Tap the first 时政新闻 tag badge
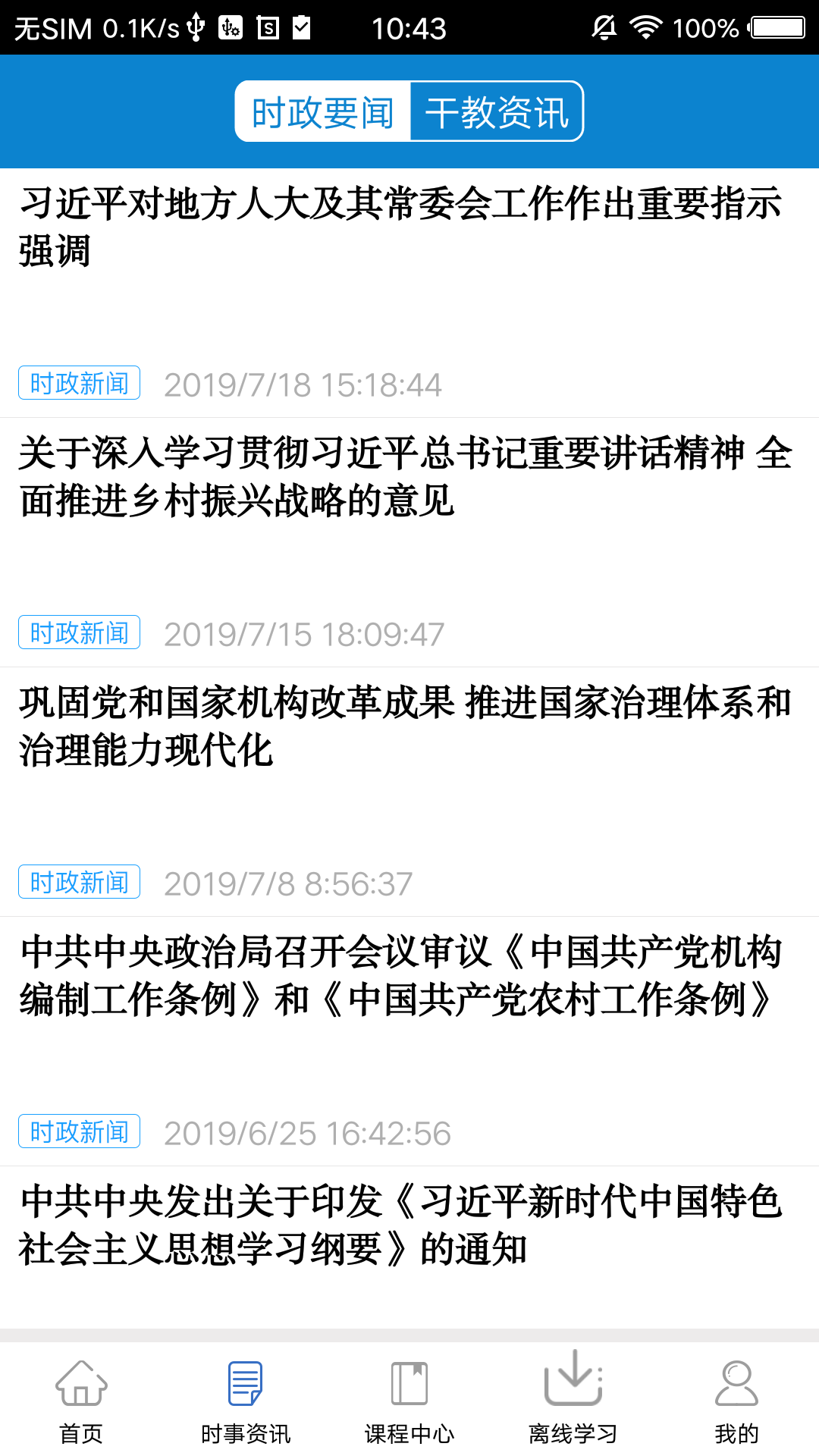This screenshot has width=819, height=1456. pyautogui.click(x=78, y=383)
